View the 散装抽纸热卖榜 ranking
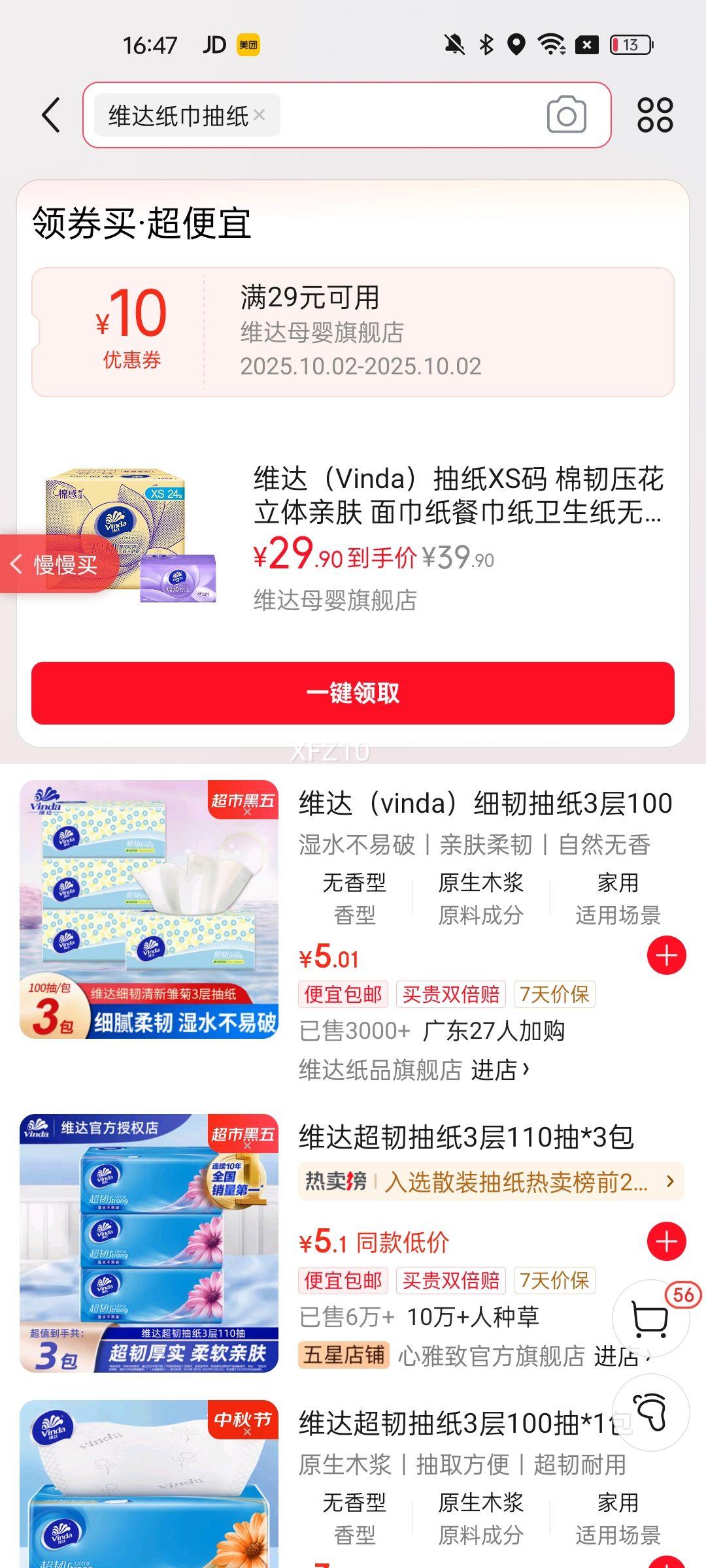The image size is (706, 1568). 490,1181
